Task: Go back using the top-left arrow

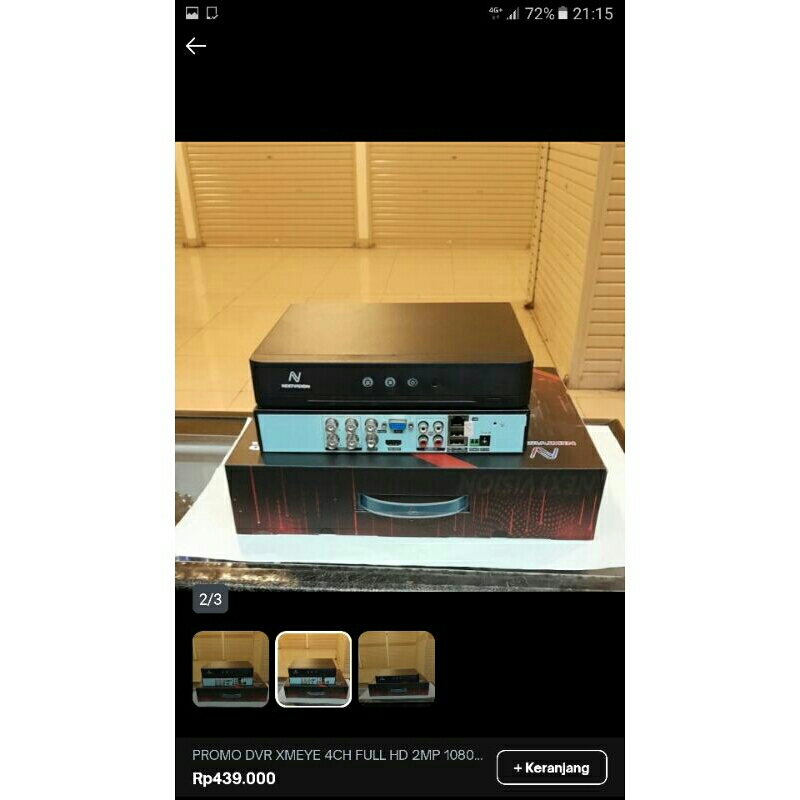Action: 196,46
